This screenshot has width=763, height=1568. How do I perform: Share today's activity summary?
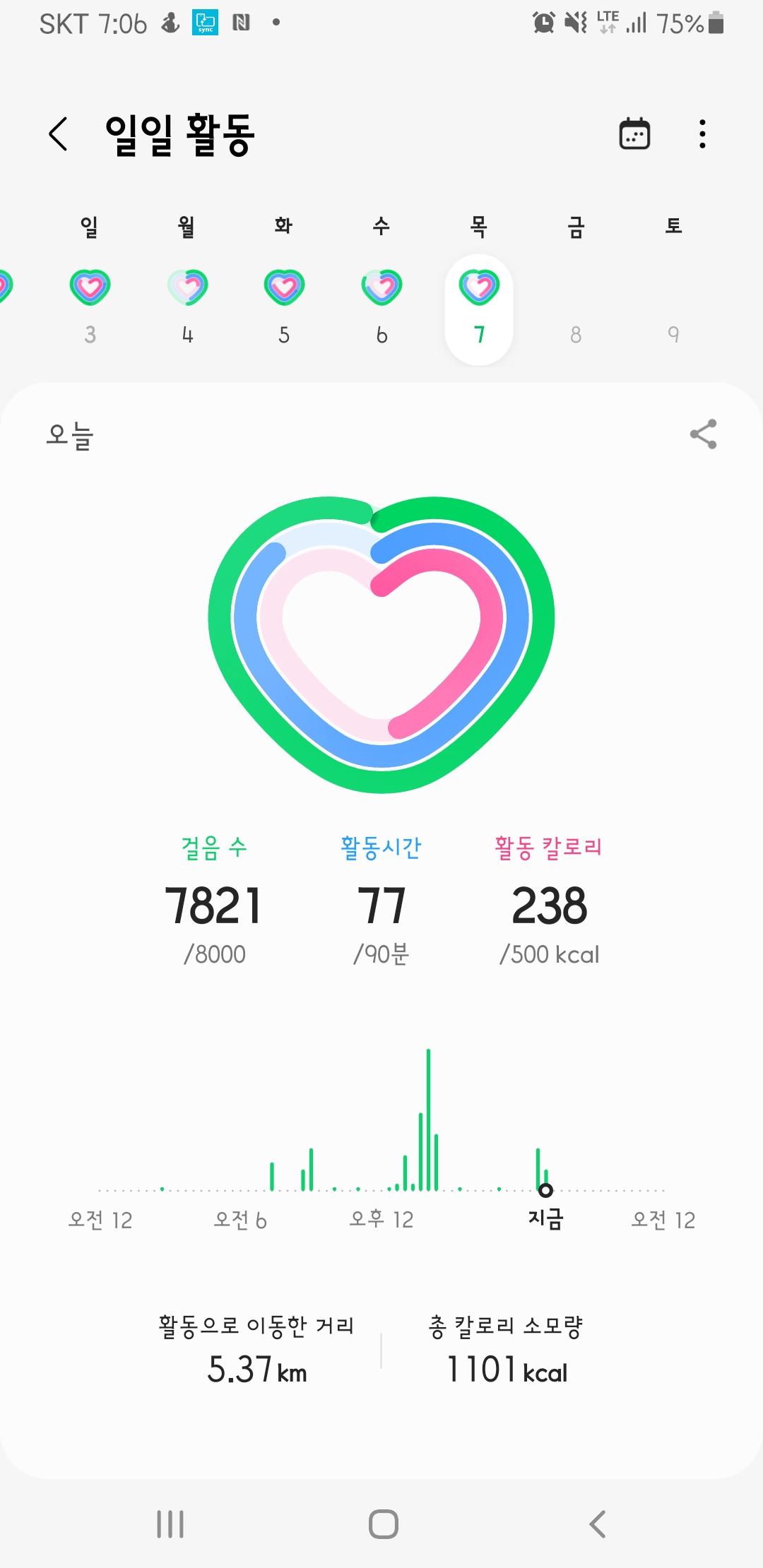703,434
